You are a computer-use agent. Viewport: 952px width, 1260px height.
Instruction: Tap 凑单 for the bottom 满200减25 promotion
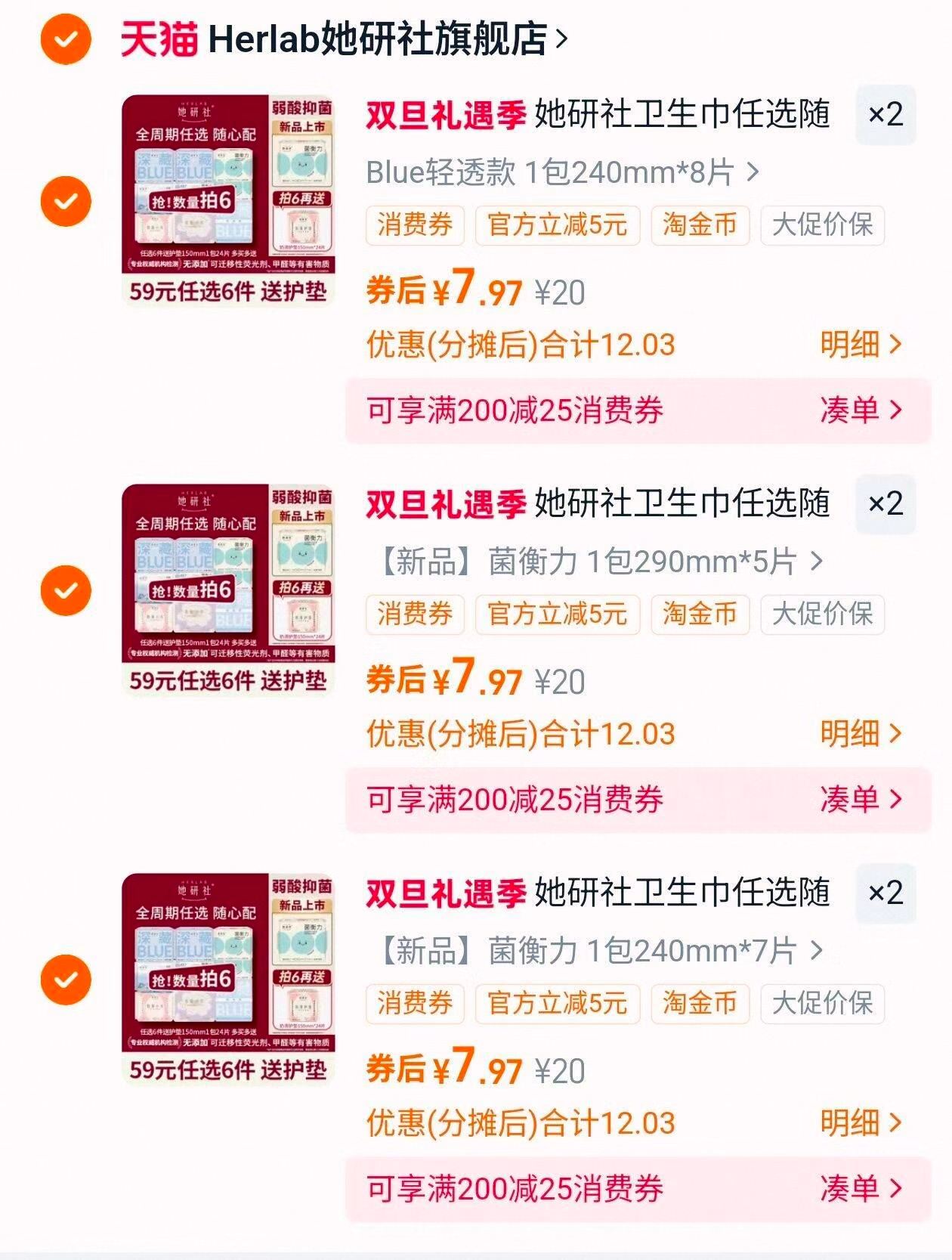tap(860, 1187)
